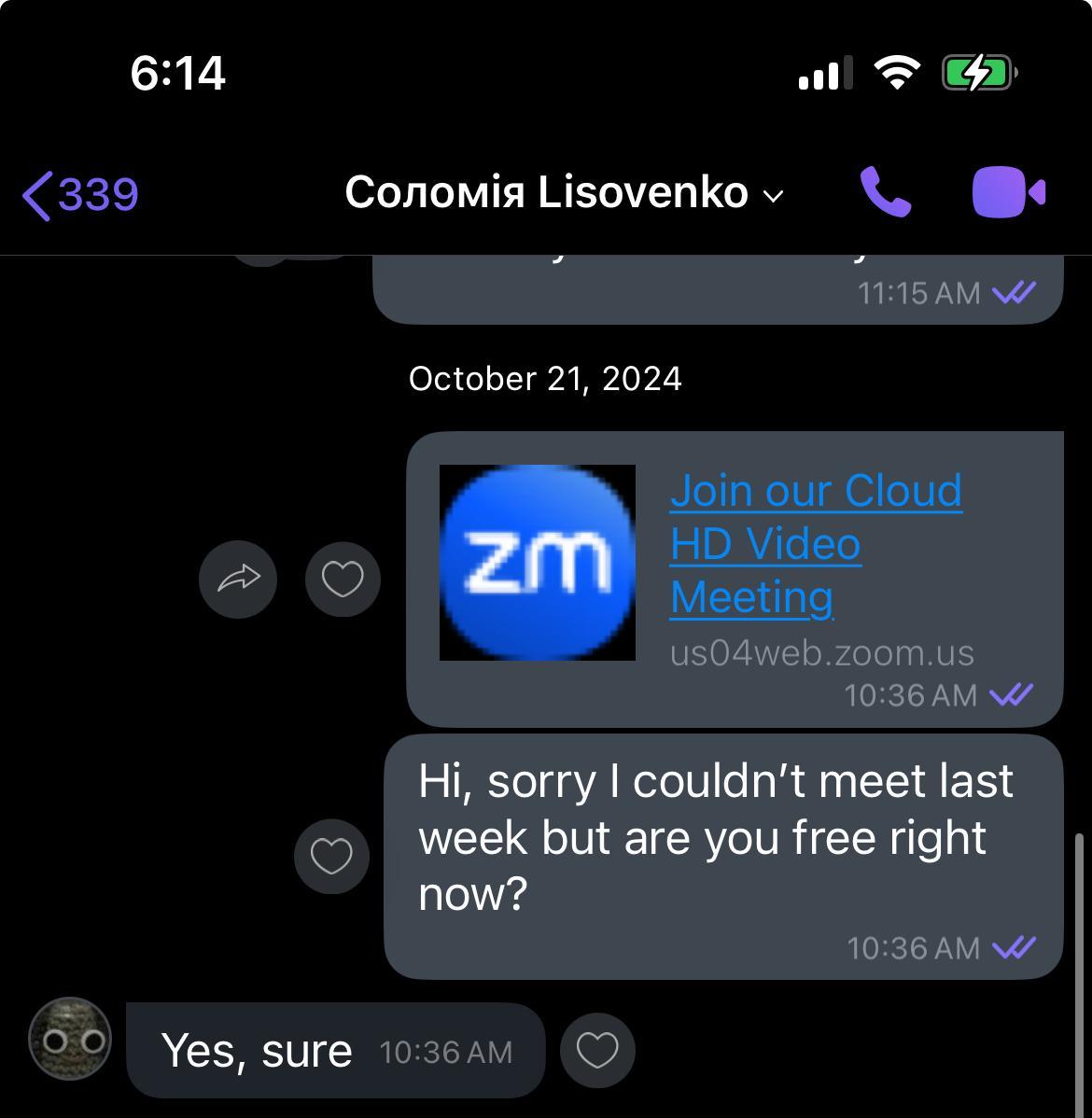Like the "Yes, sure" message
The width and height of the screenshot is (1092, 1118).
[597, 1051]
